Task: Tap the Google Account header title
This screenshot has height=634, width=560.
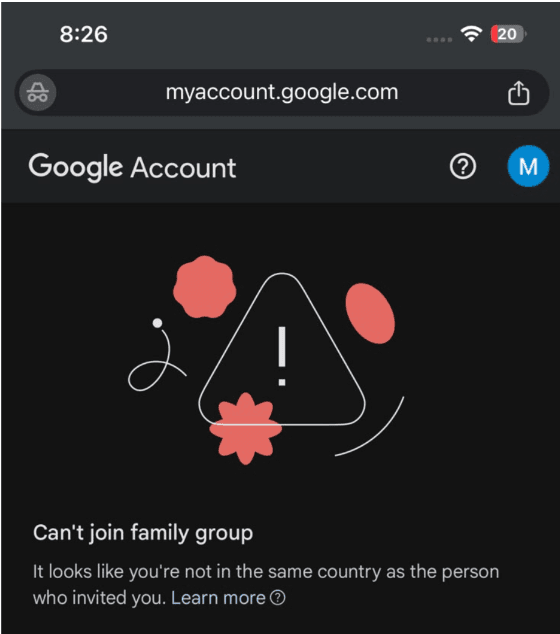Action: click(132, 167)
